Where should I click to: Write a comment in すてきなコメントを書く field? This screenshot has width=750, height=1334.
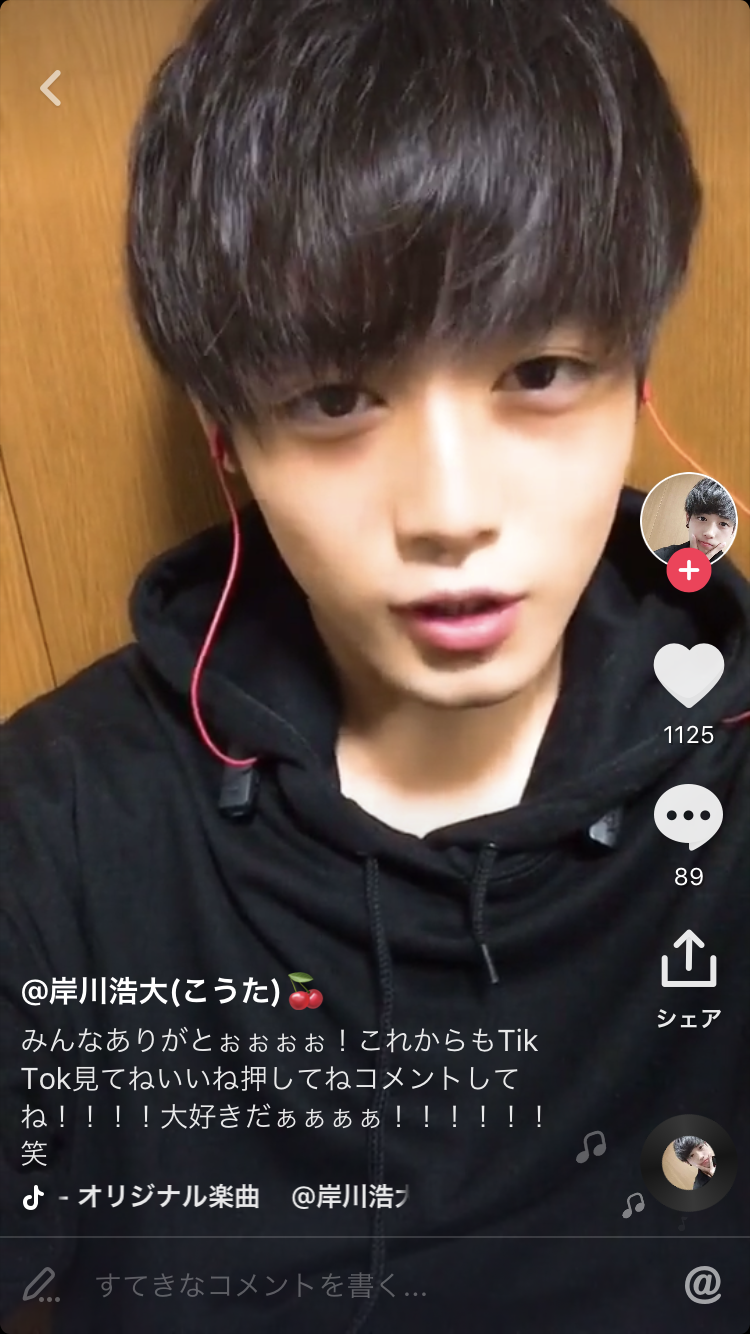click(262, 1286)
